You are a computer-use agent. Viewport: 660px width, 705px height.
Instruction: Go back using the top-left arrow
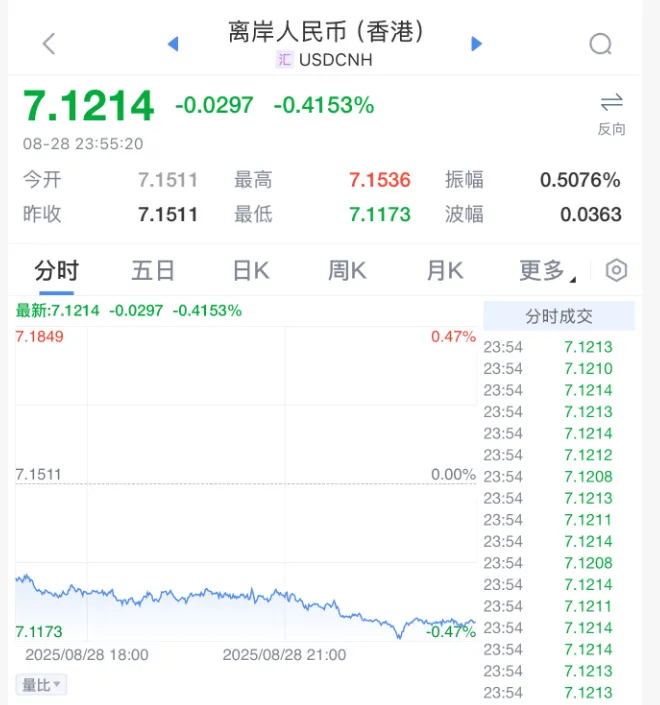click(48, 43)
